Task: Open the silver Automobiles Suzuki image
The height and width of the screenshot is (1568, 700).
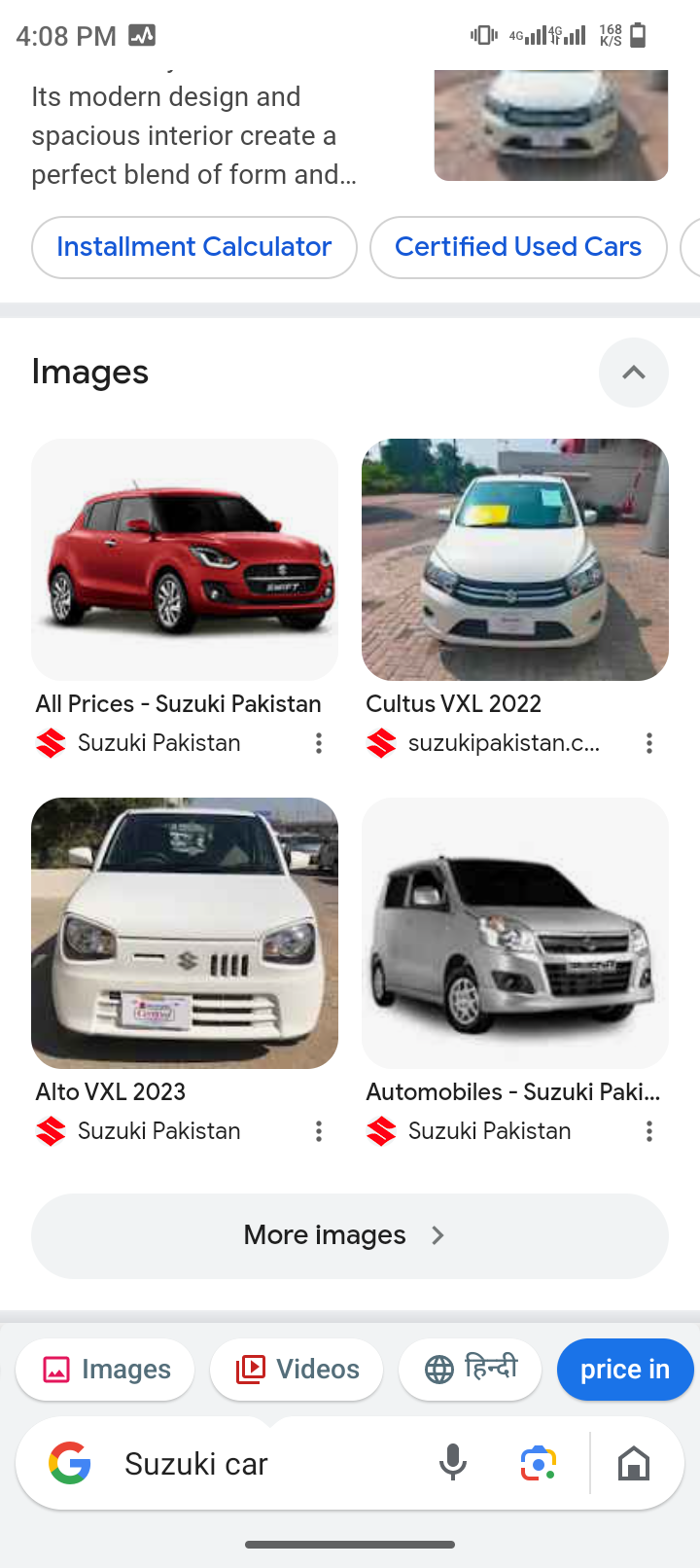Action: (x=514, y=932)
